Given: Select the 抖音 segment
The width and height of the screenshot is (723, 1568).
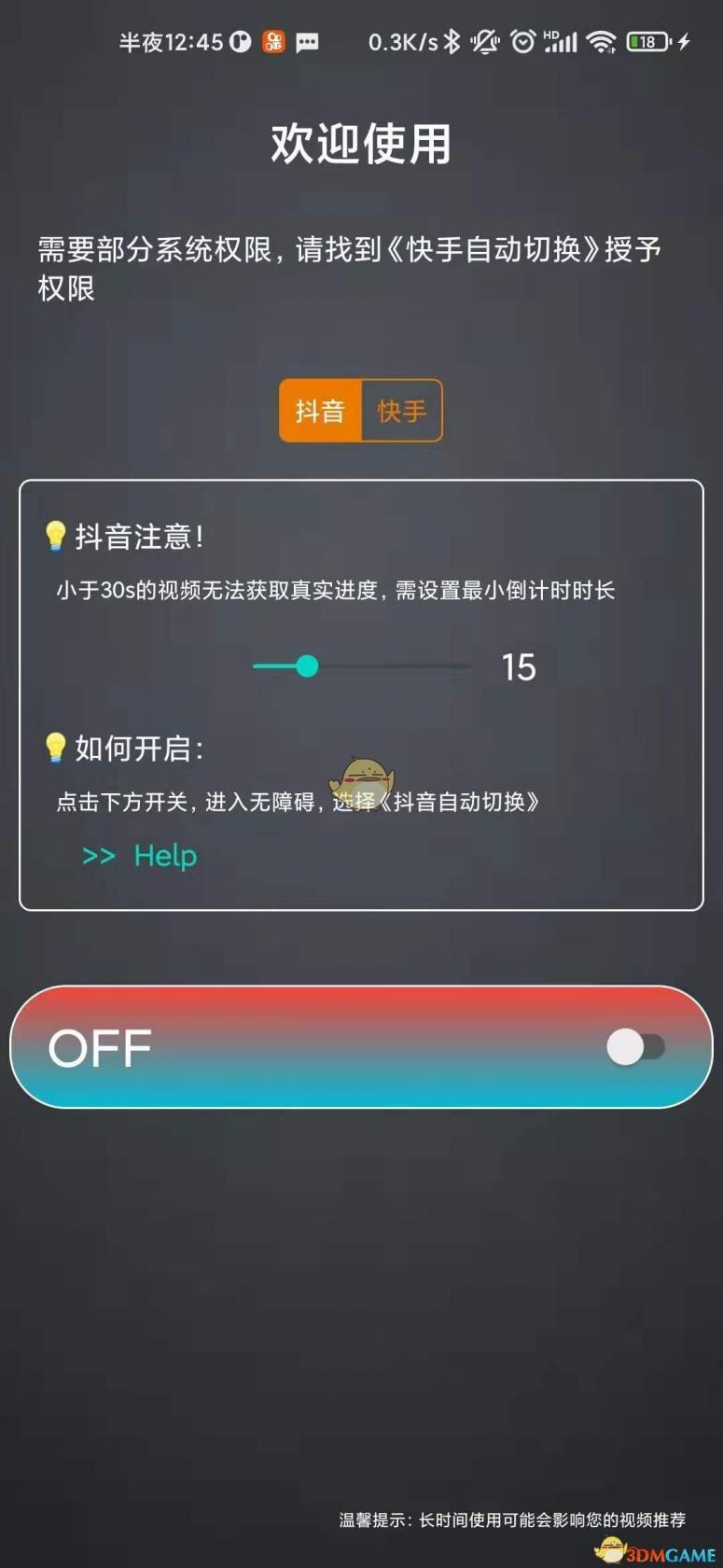Looking at the screenshot, I should [x=320, y=411].
